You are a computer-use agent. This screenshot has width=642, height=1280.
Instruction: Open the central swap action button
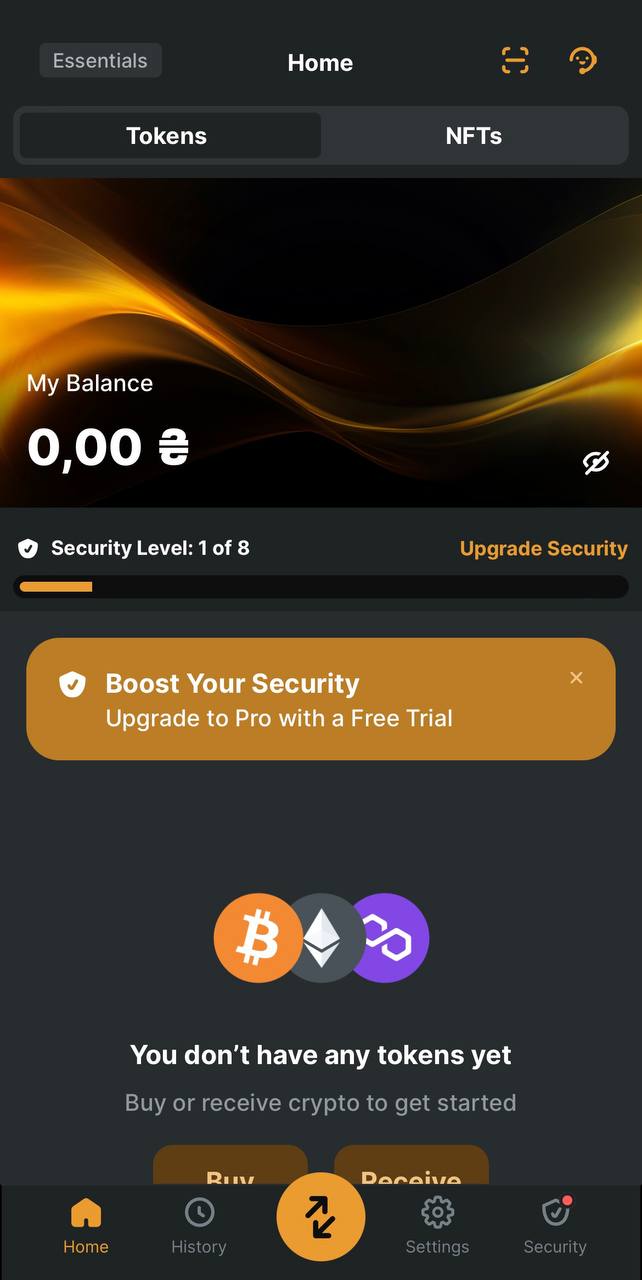(x=321, y=1217)
